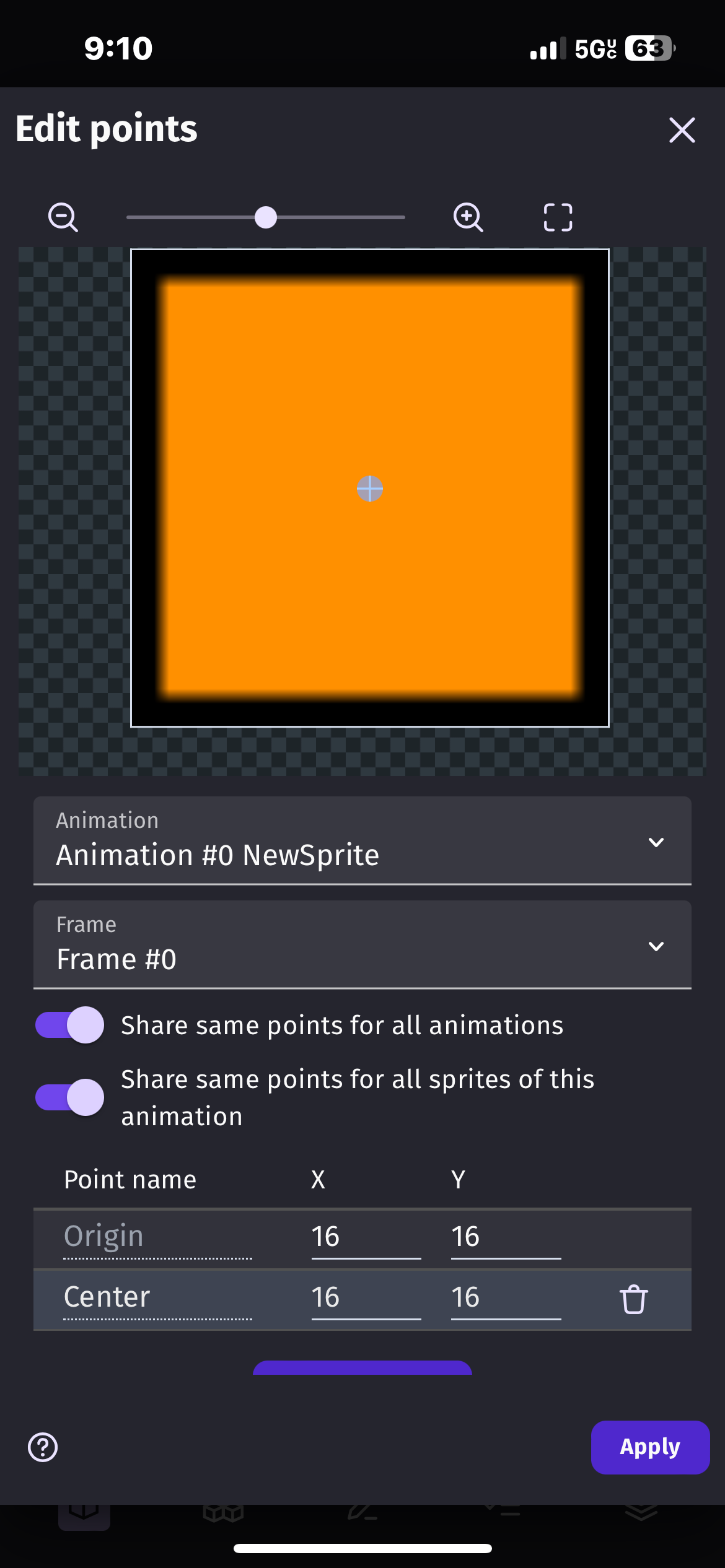Close the Edit points dialog
The height and width of the screenshot is (1568, 725).
682,130
